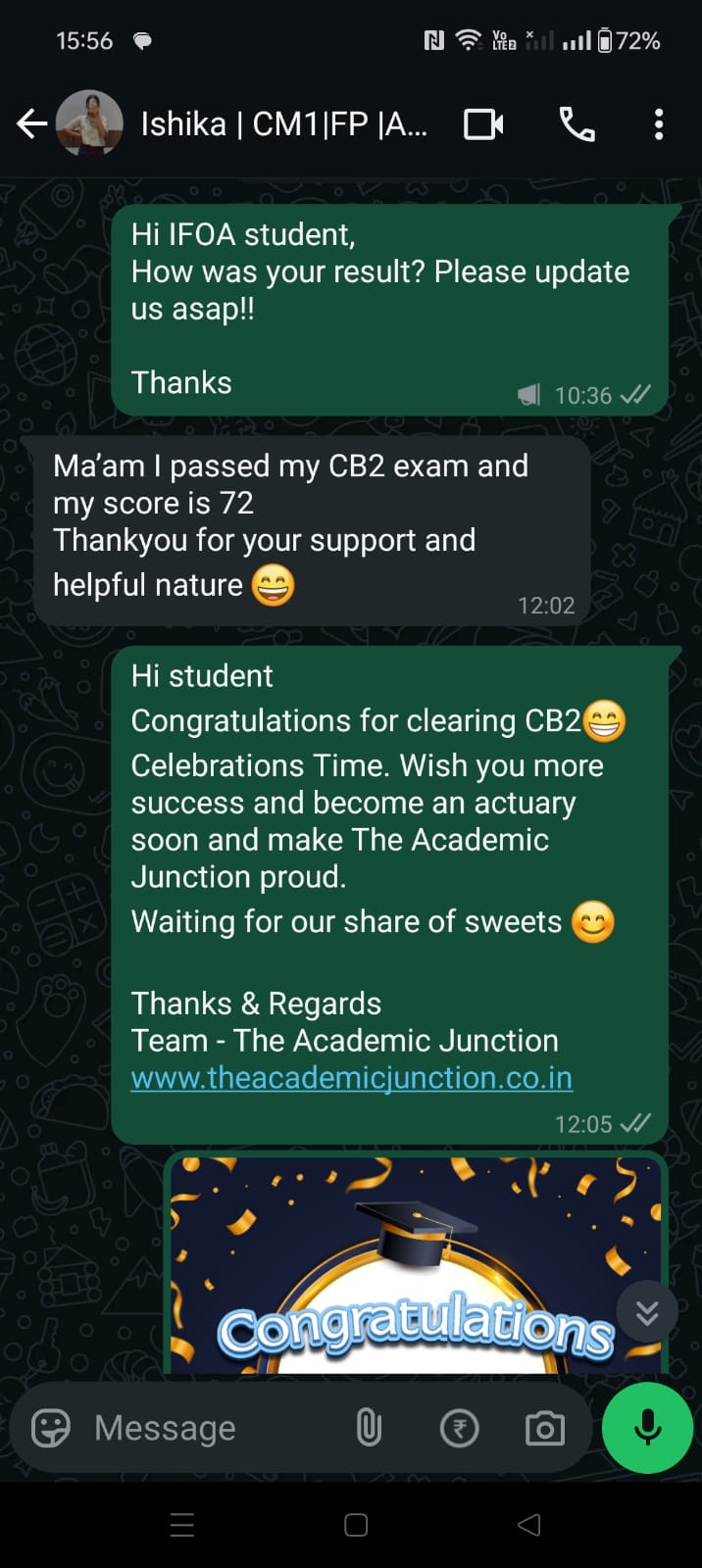Jump to the latest messages

[647, 1312]
